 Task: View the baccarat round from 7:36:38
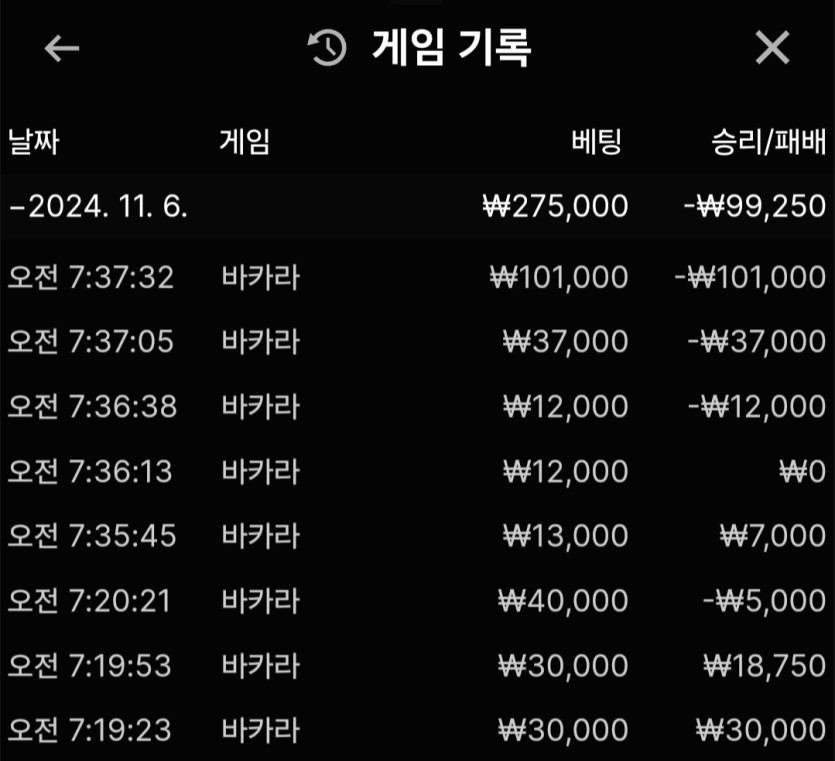point(417,406)
